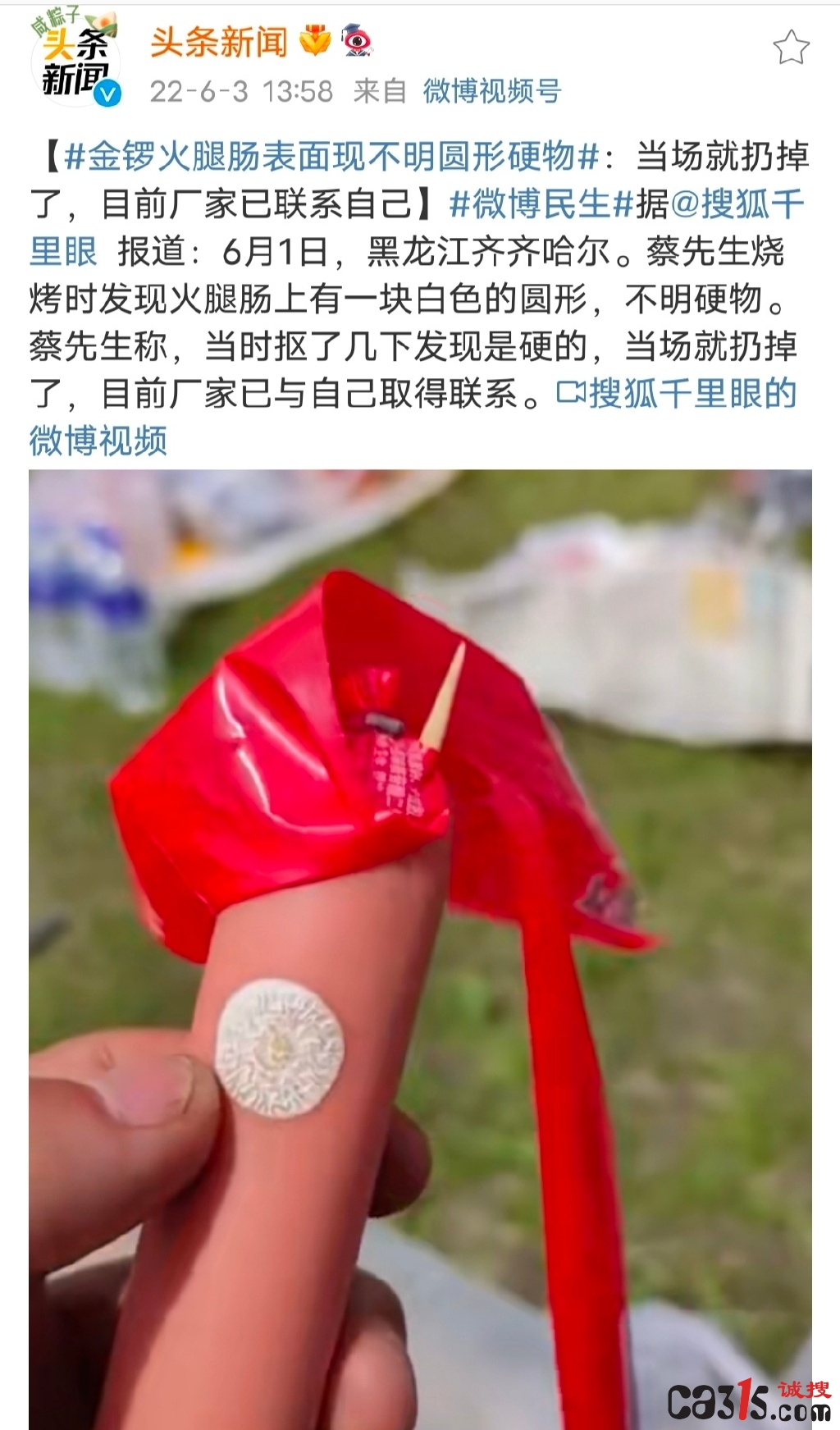This screenshot has width=840, height=1430.
Task: Favorite this post with the star icon
Action: (791, 48)
